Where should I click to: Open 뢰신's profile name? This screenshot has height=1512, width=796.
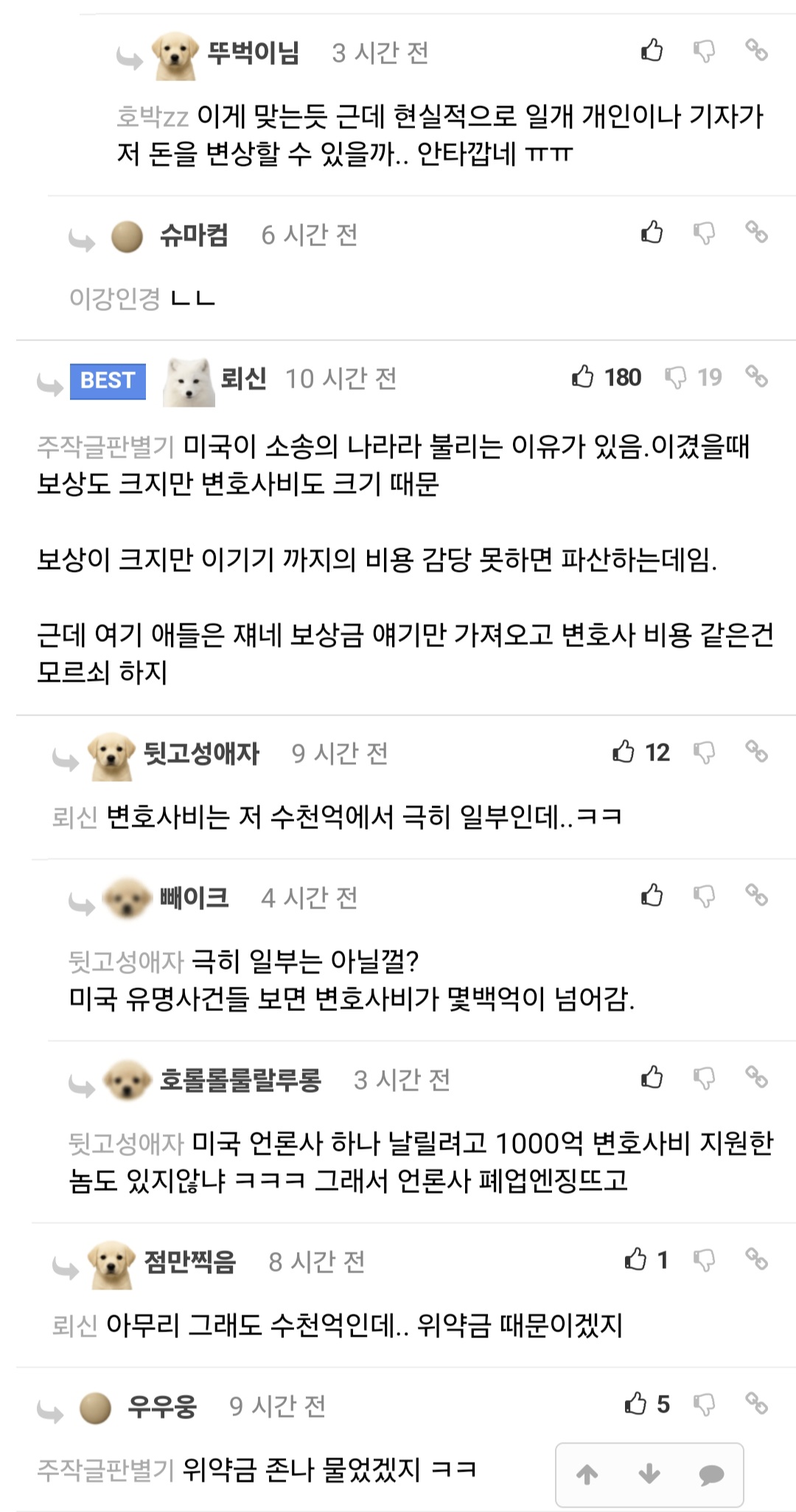[x=243, y=378]
